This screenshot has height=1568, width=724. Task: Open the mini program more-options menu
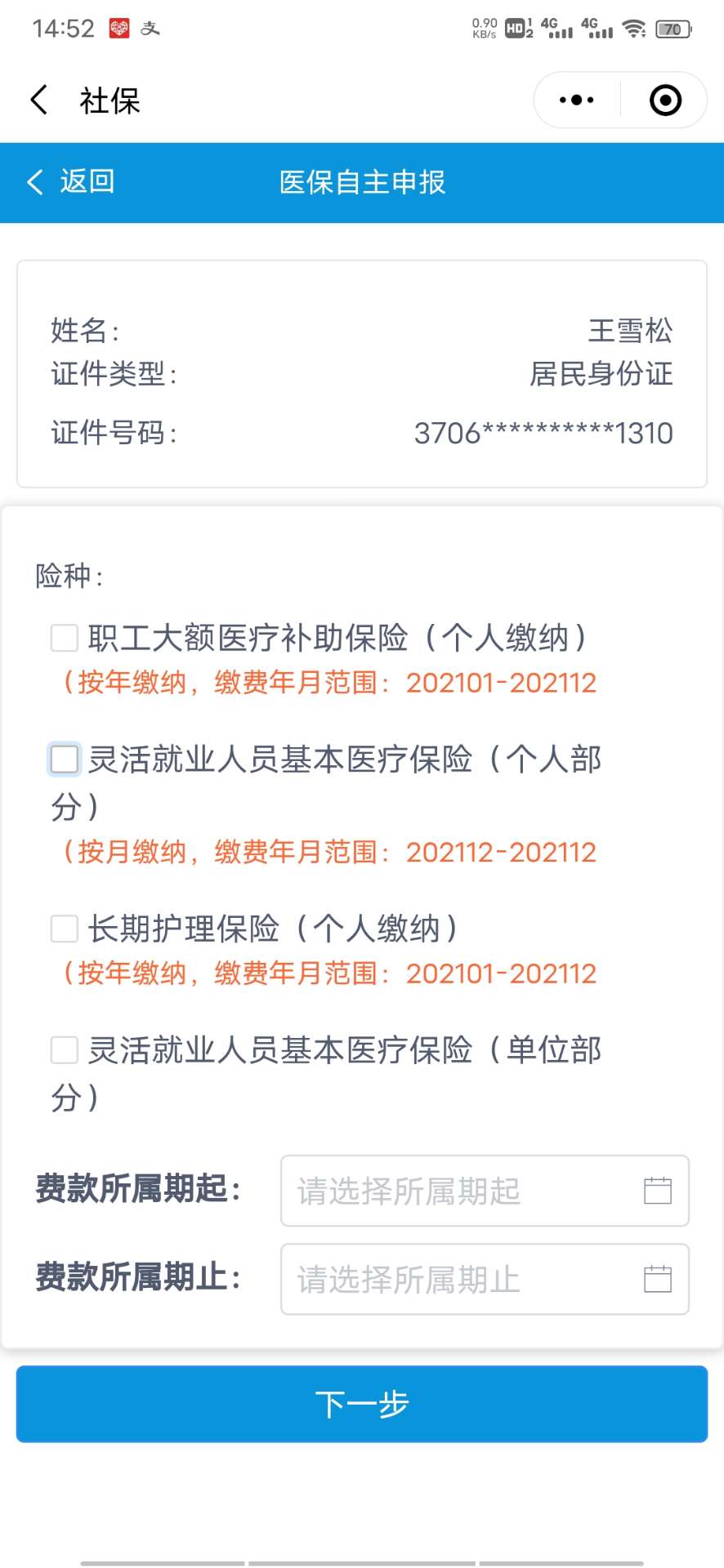577,100
